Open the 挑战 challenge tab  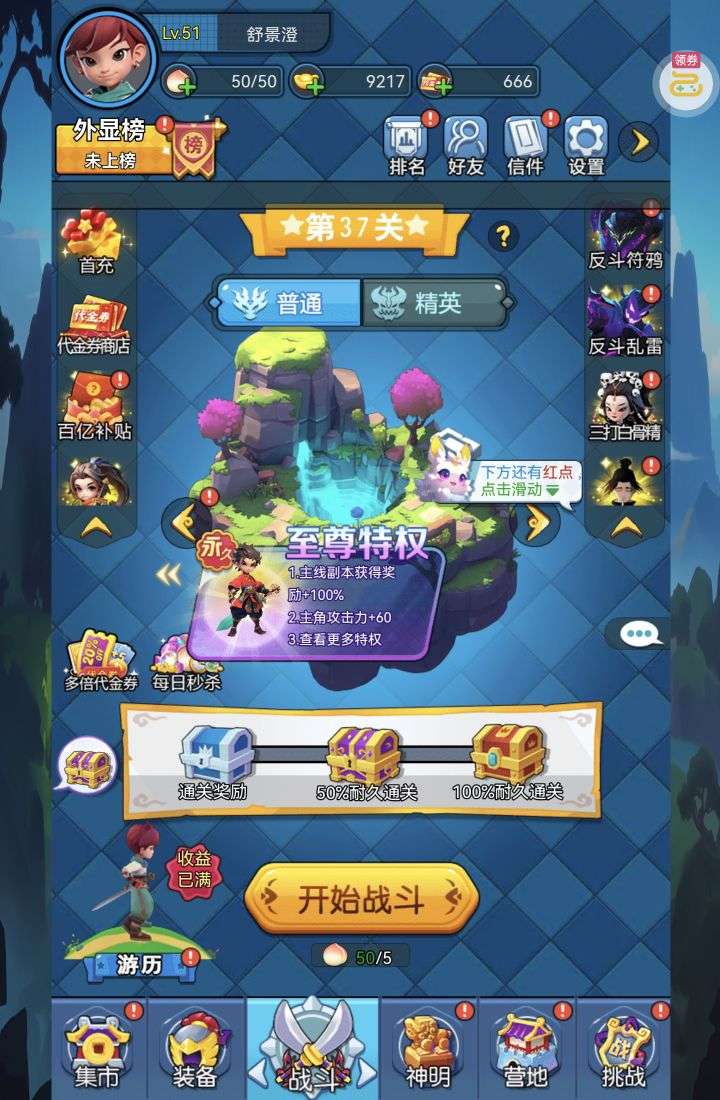point(622,1048)
